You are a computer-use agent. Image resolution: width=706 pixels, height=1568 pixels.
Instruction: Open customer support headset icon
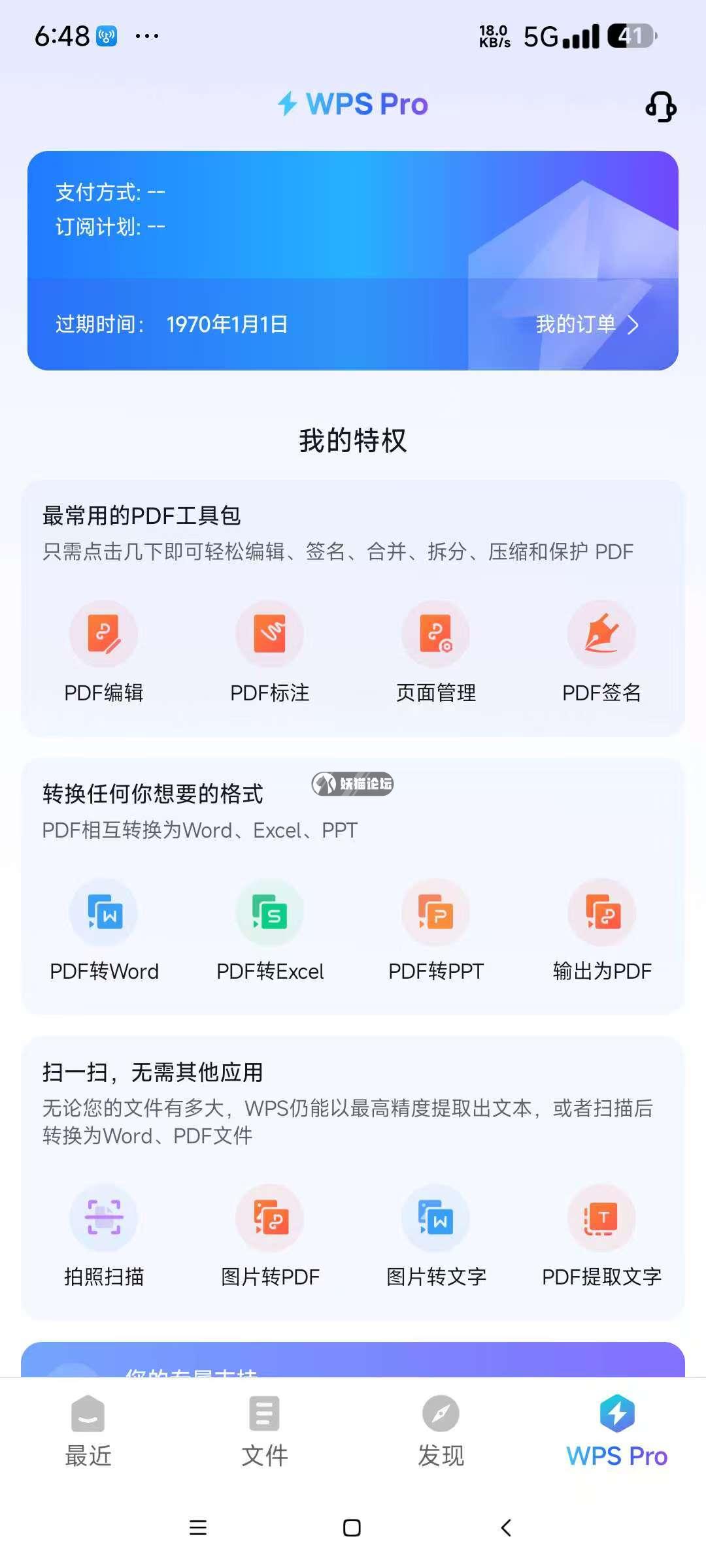click(x=661, y=106)
